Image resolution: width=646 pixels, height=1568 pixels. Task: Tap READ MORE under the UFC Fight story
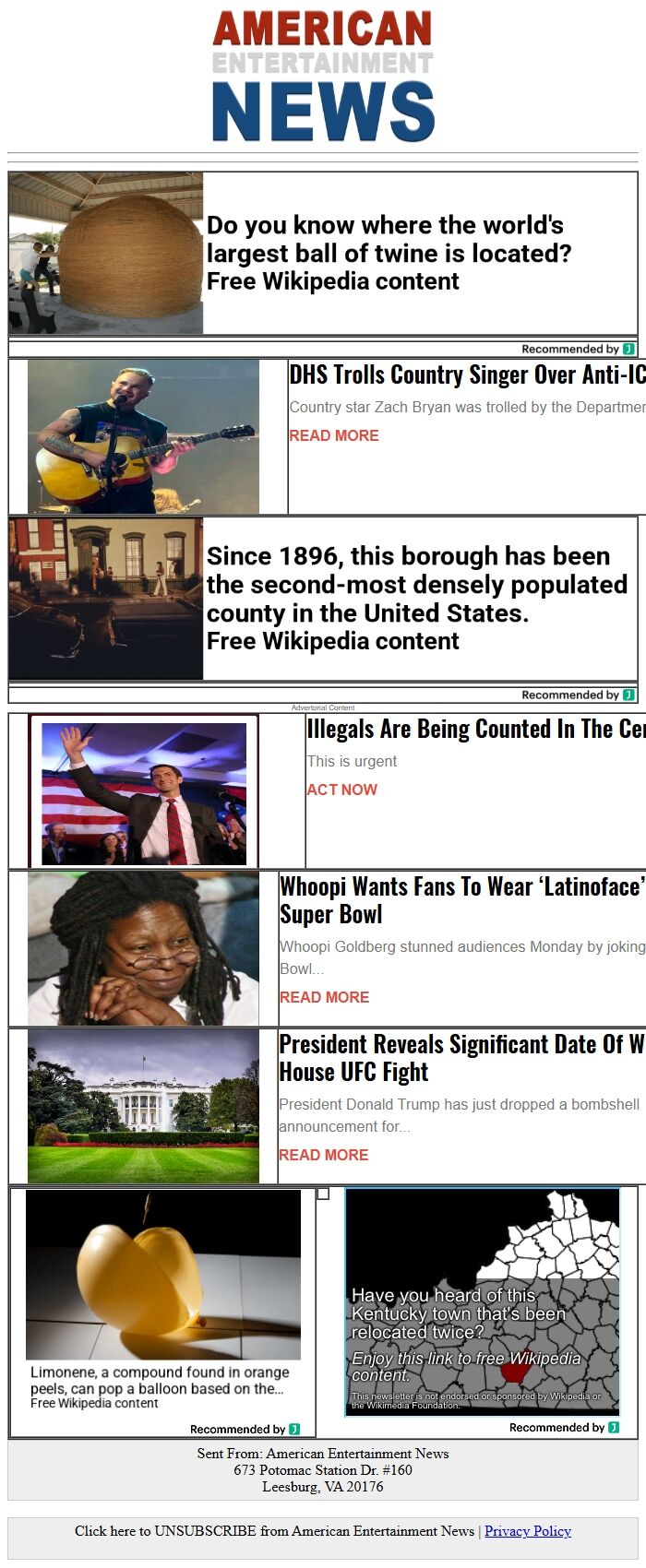point(324,1155)
